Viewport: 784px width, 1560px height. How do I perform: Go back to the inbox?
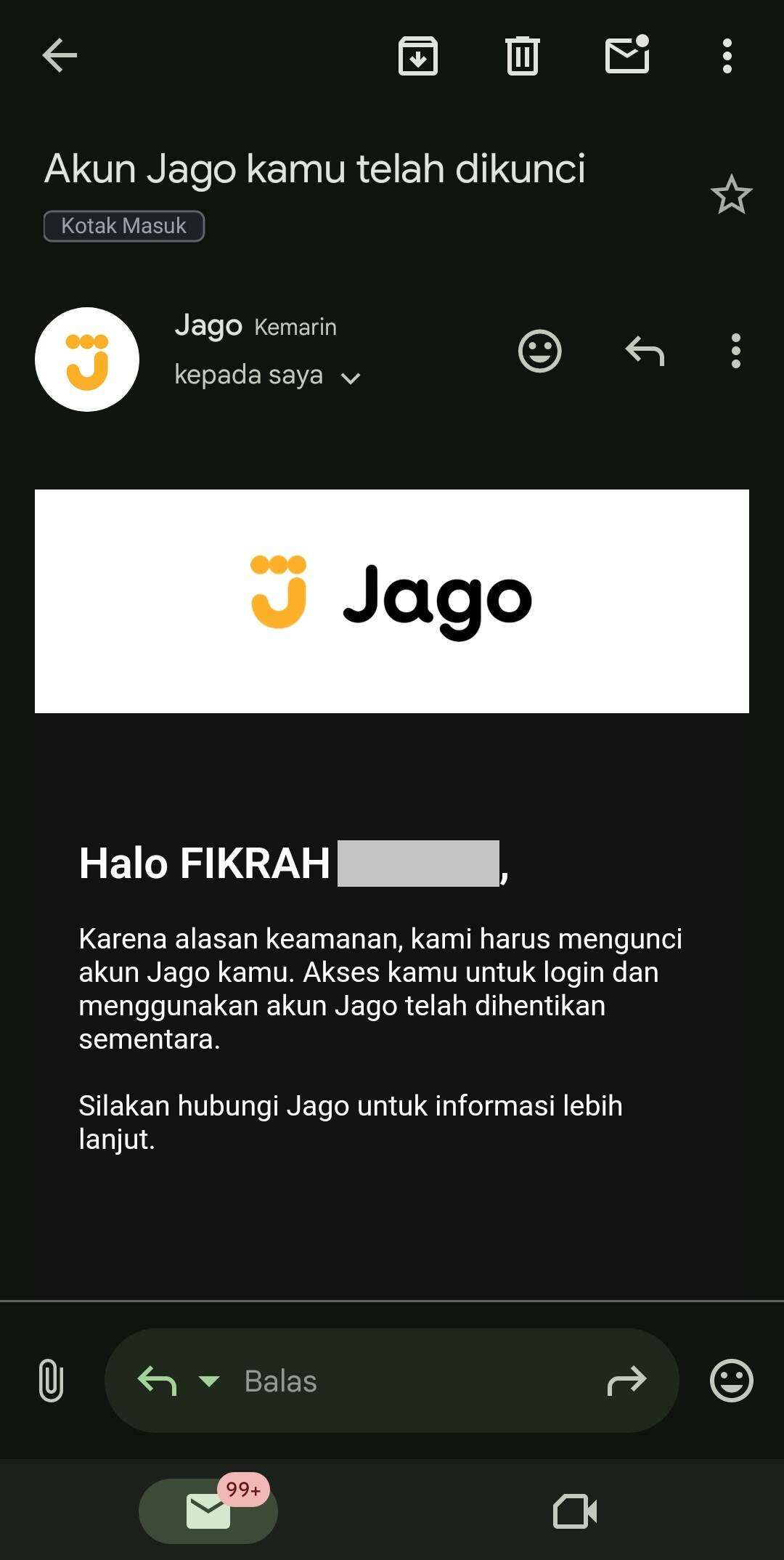click(x=60, y=56)
